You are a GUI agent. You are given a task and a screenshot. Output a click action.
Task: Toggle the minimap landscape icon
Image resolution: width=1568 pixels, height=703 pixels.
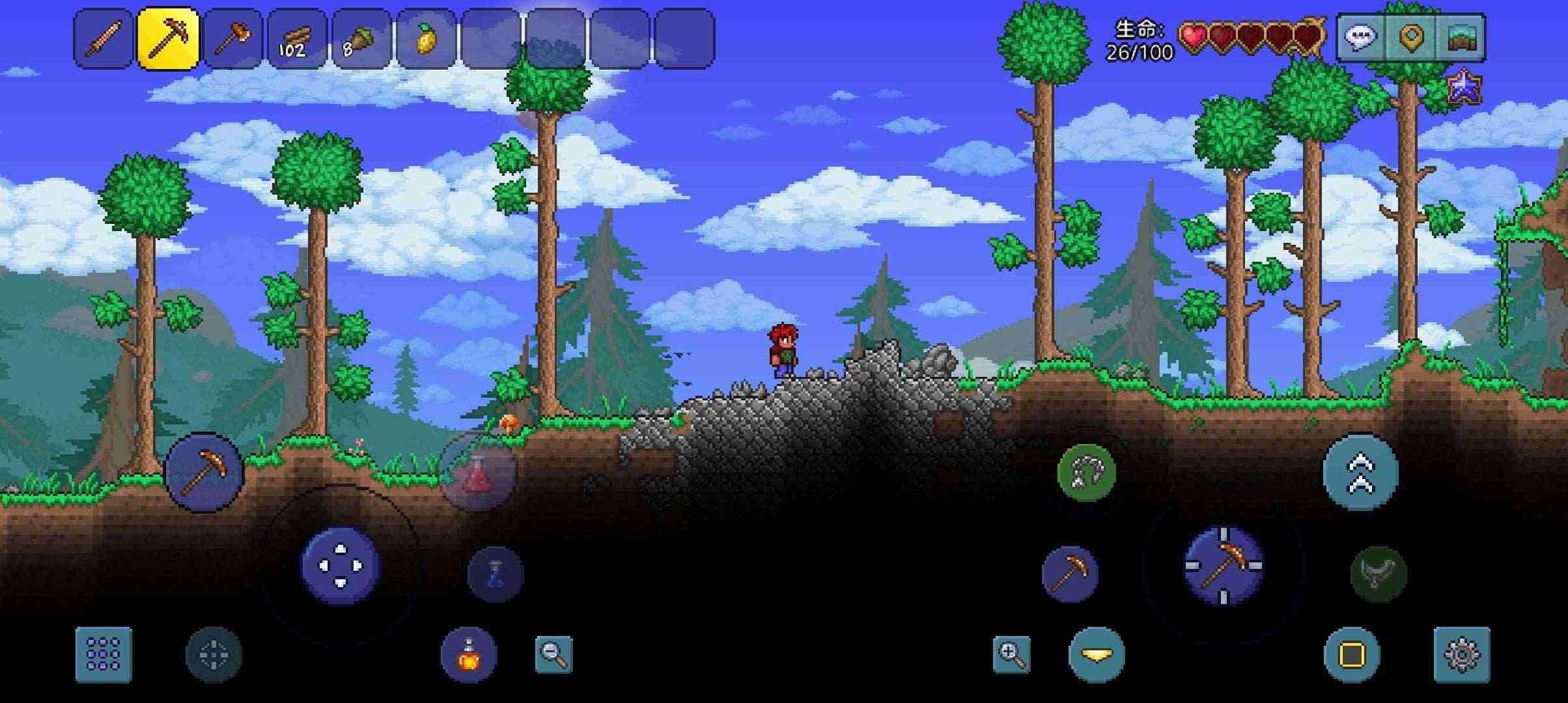point(1461,38)
